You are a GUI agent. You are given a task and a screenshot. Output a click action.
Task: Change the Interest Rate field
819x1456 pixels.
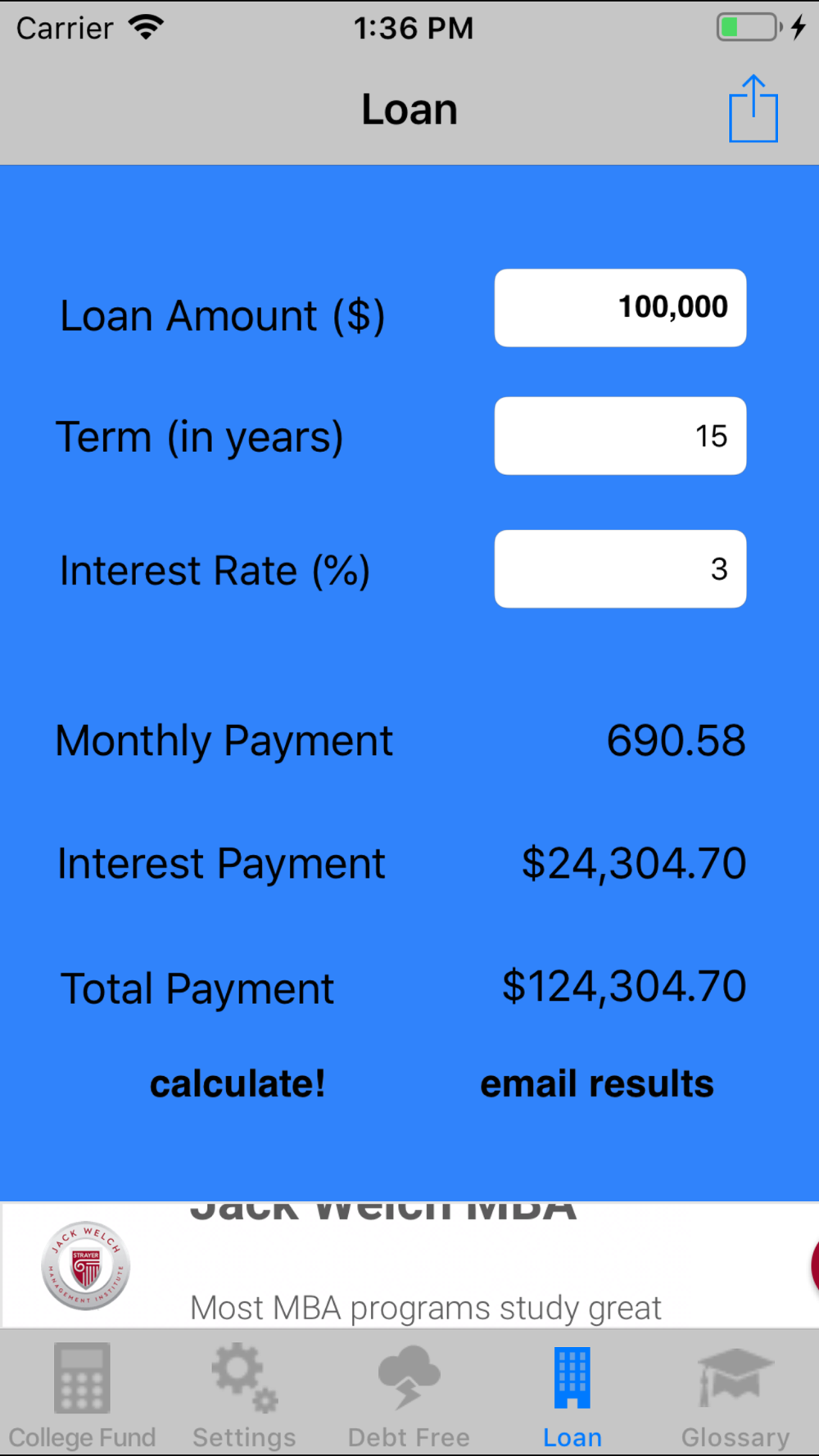[x=620, y=569]
